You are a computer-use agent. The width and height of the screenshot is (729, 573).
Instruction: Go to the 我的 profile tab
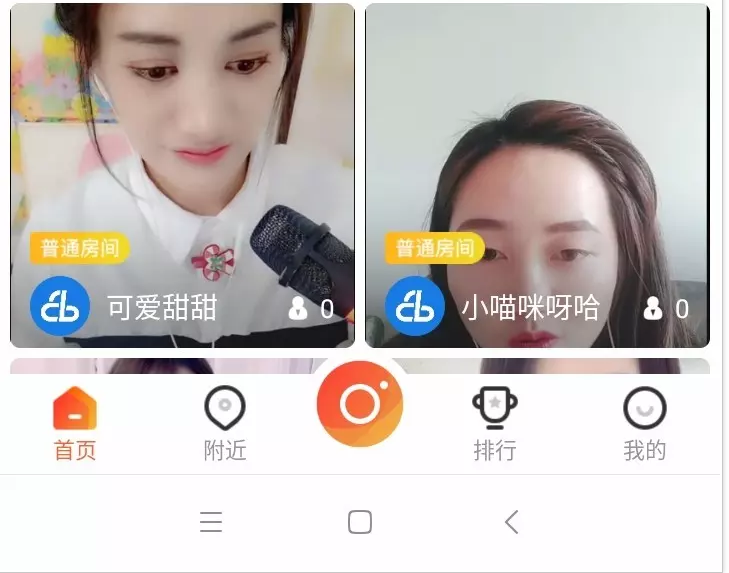(x=644, y=424)
